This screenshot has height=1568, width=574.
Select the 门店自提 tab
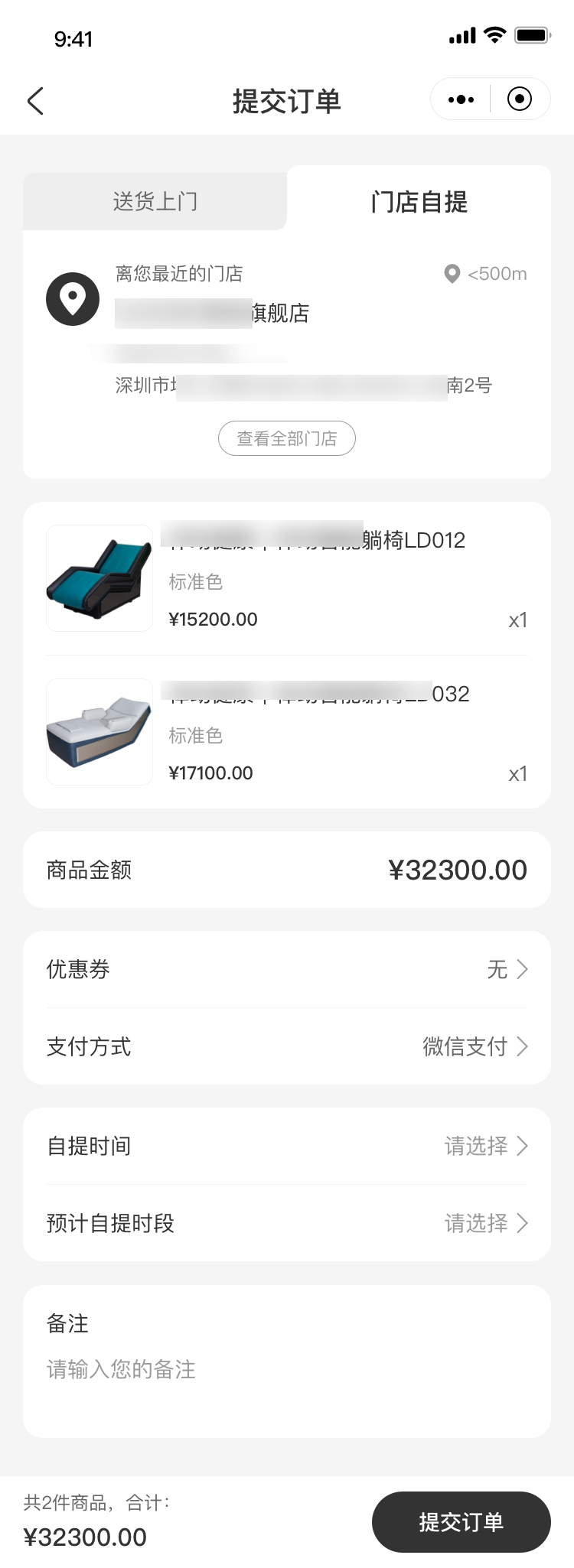[419, 202]
